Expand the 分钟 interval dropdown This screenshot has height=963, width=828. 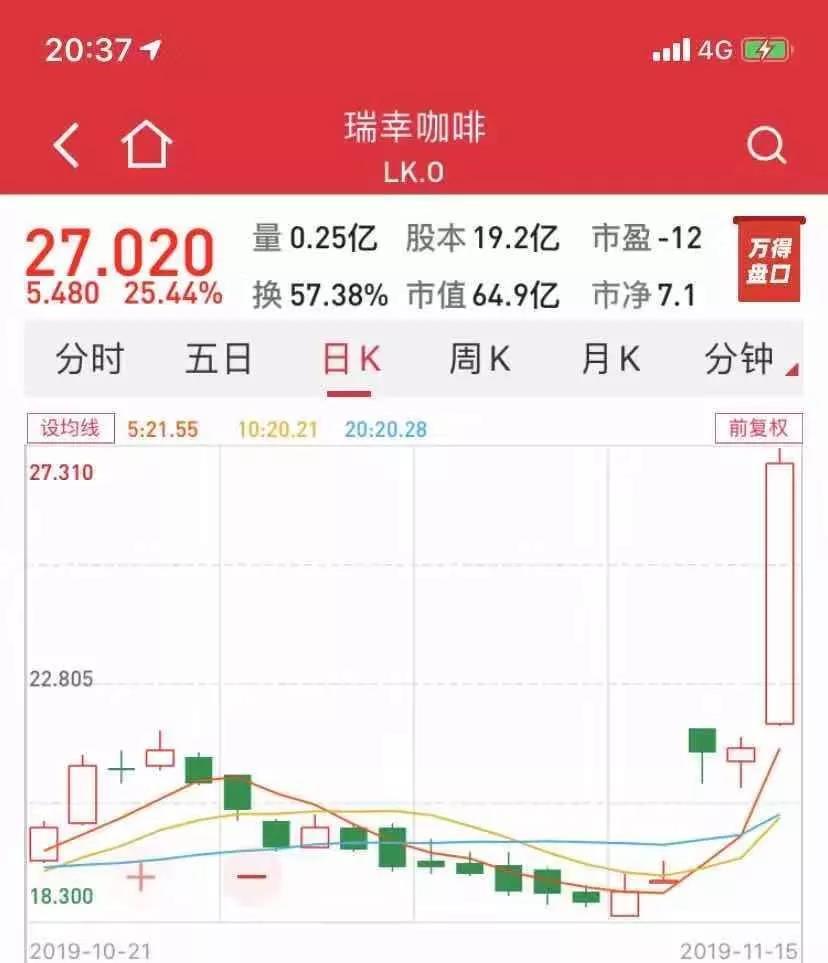point(745,359)
